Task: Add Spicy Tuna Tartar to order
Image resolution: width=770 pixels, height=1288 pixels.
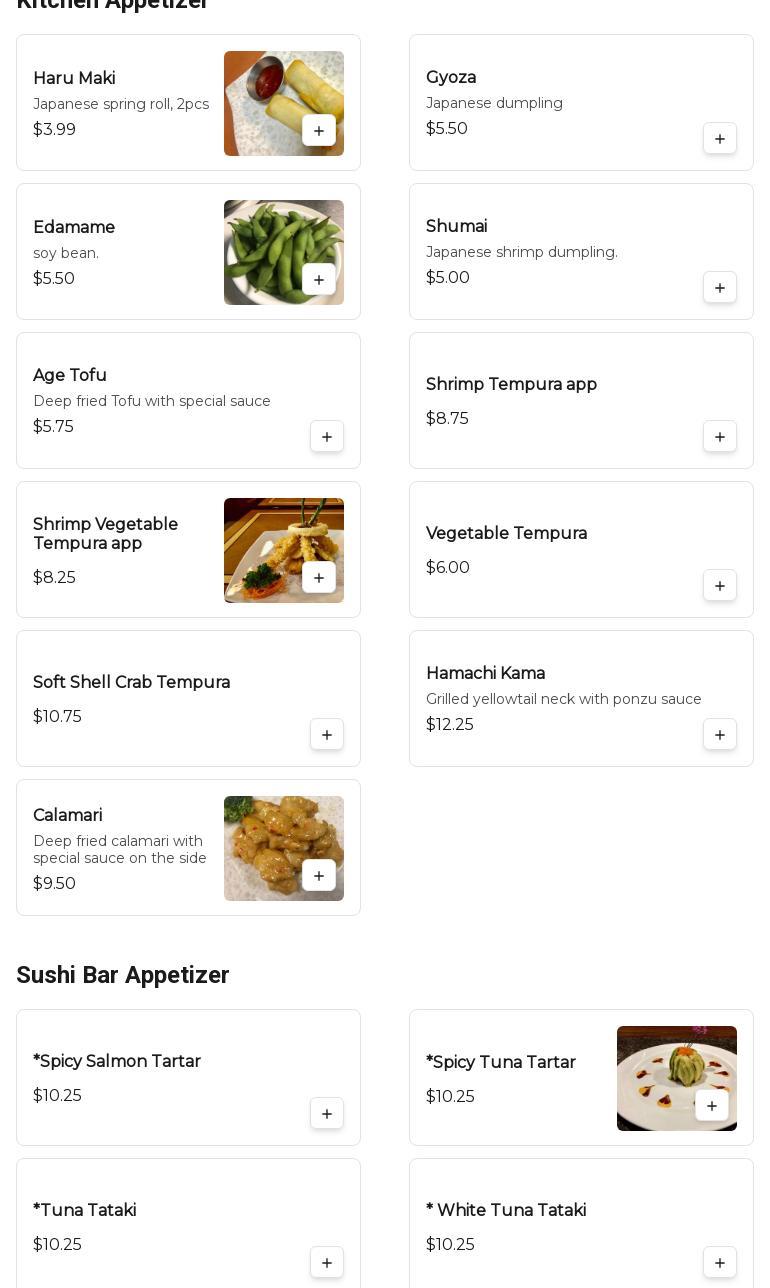Action: 712,1106
